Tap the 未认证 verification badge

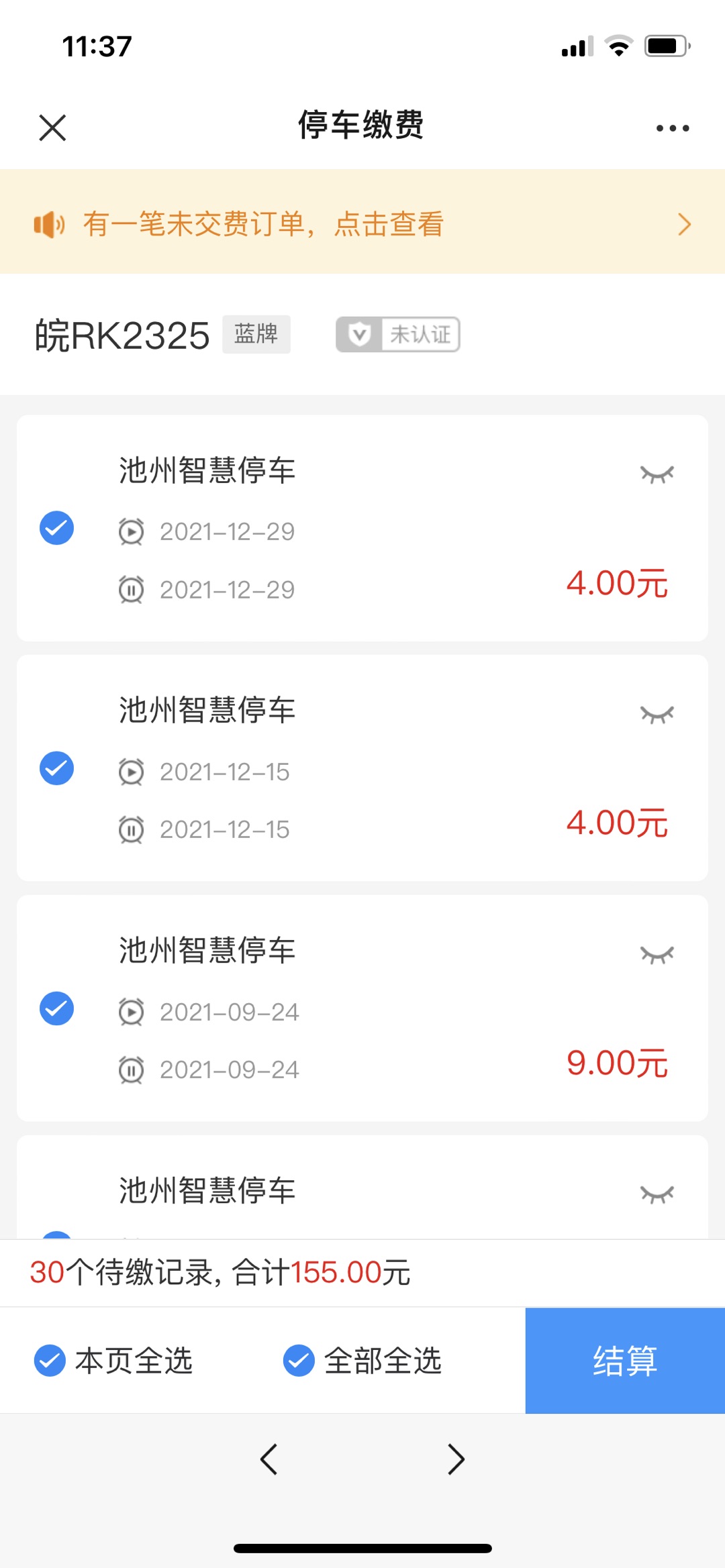(397, 334)
